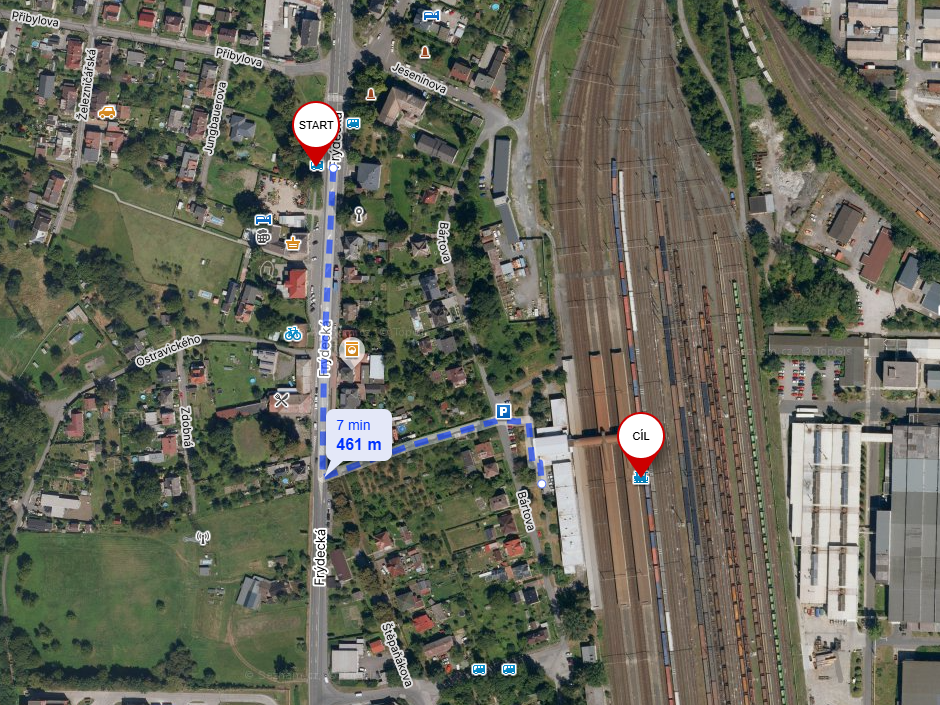Tap the START route marker
The image size is (940, 705).
click(315, 126)
